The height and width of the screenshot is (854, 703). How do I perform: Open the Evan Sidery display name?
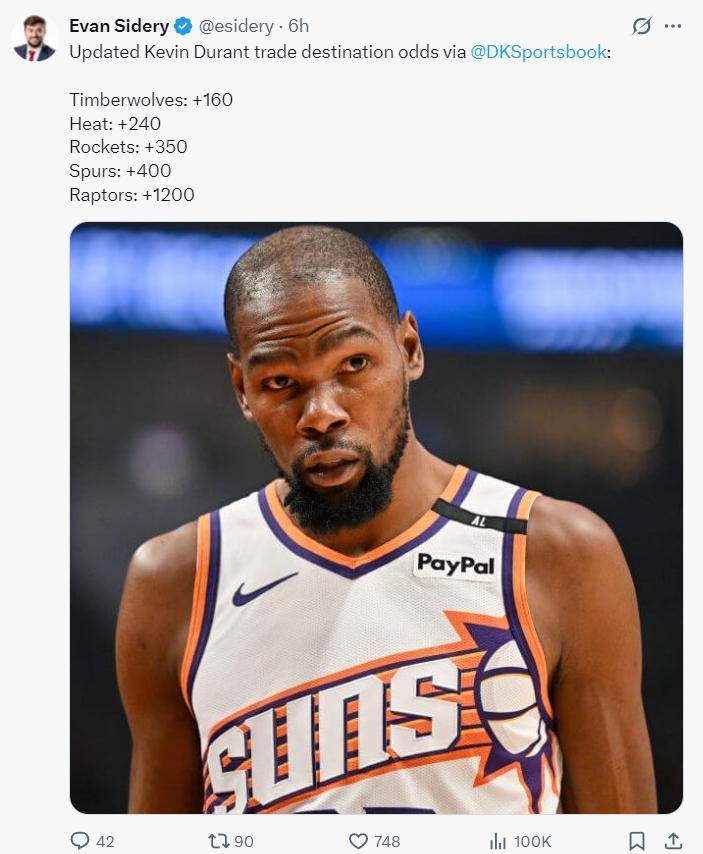click(x=118, y=26)
